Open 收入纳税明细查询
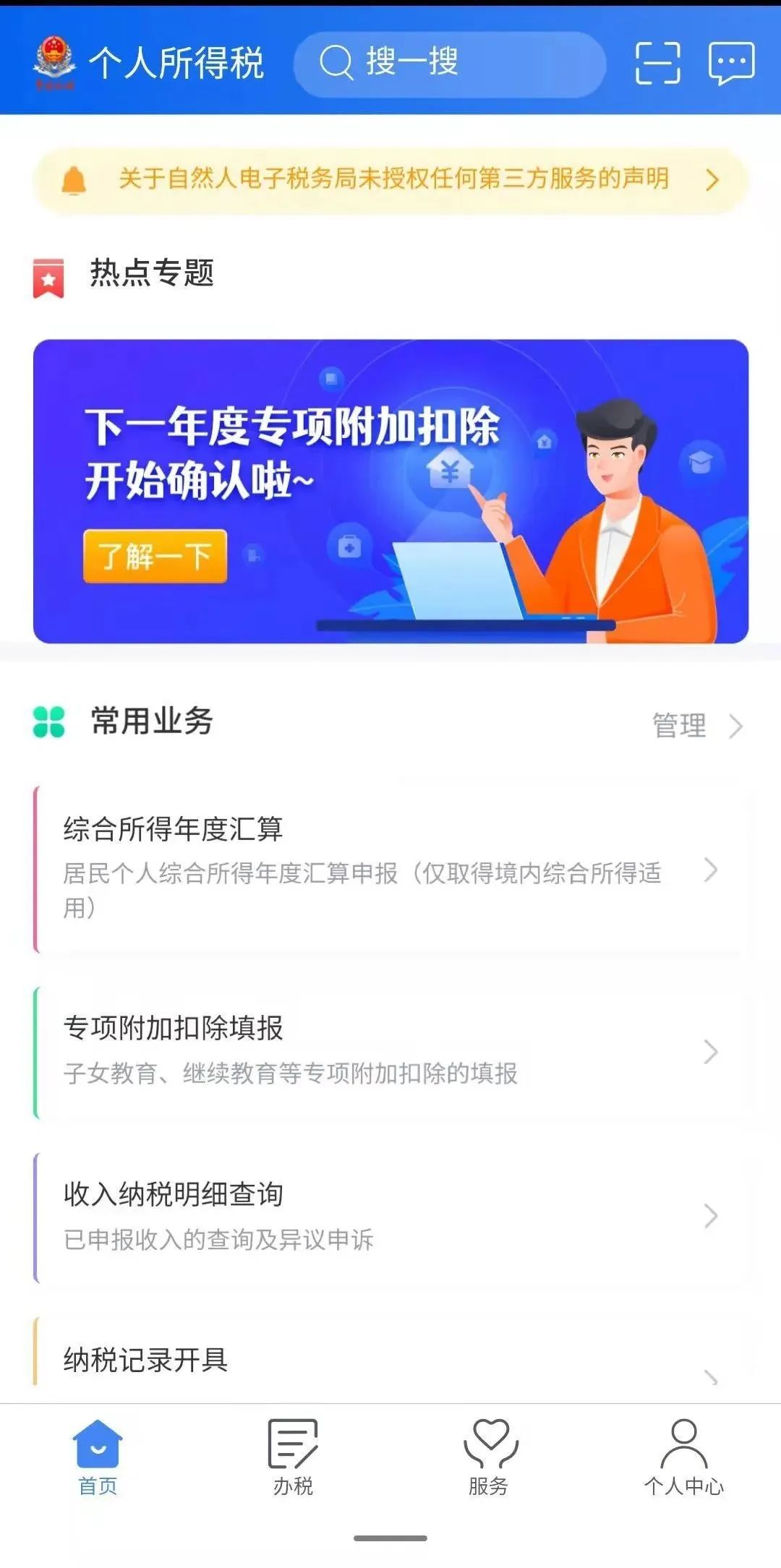781x1568 pixels. (390, 1218)
